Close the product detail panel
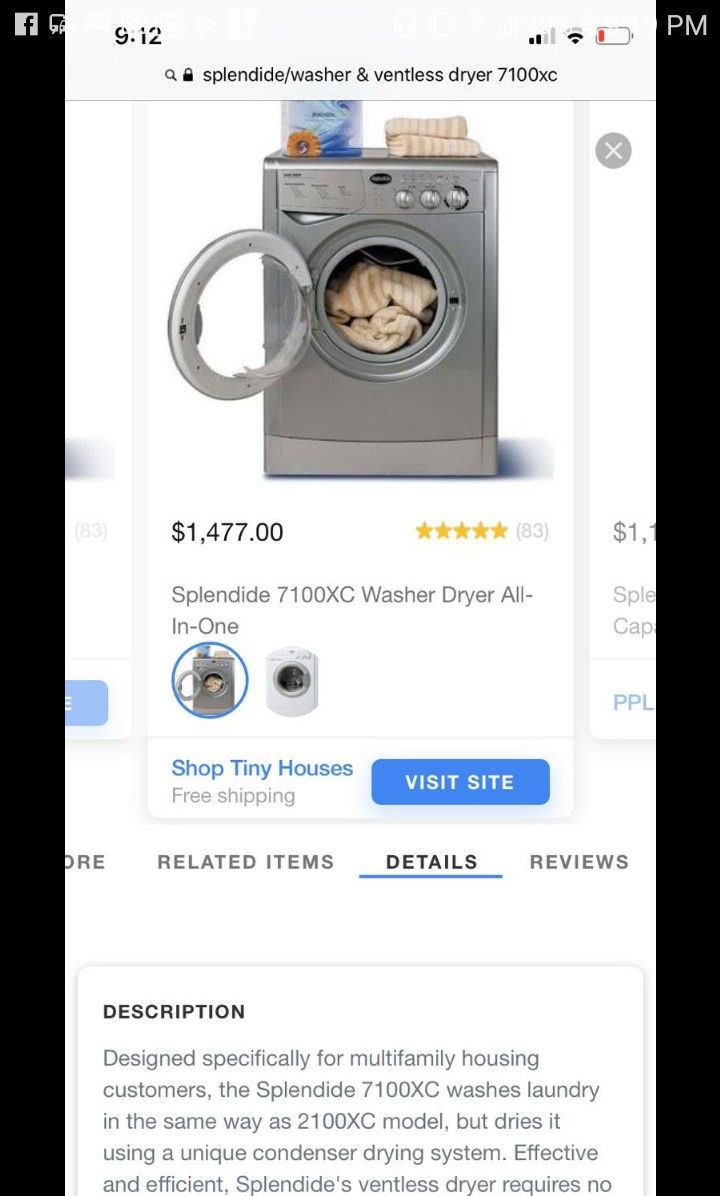The image size is (720, 1196). tap(613, 151)
